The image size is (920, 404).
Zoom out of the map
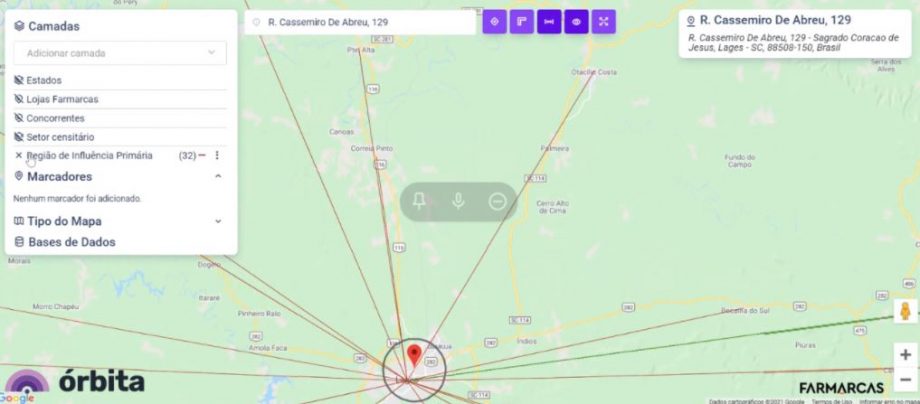(x=905, y=379)
